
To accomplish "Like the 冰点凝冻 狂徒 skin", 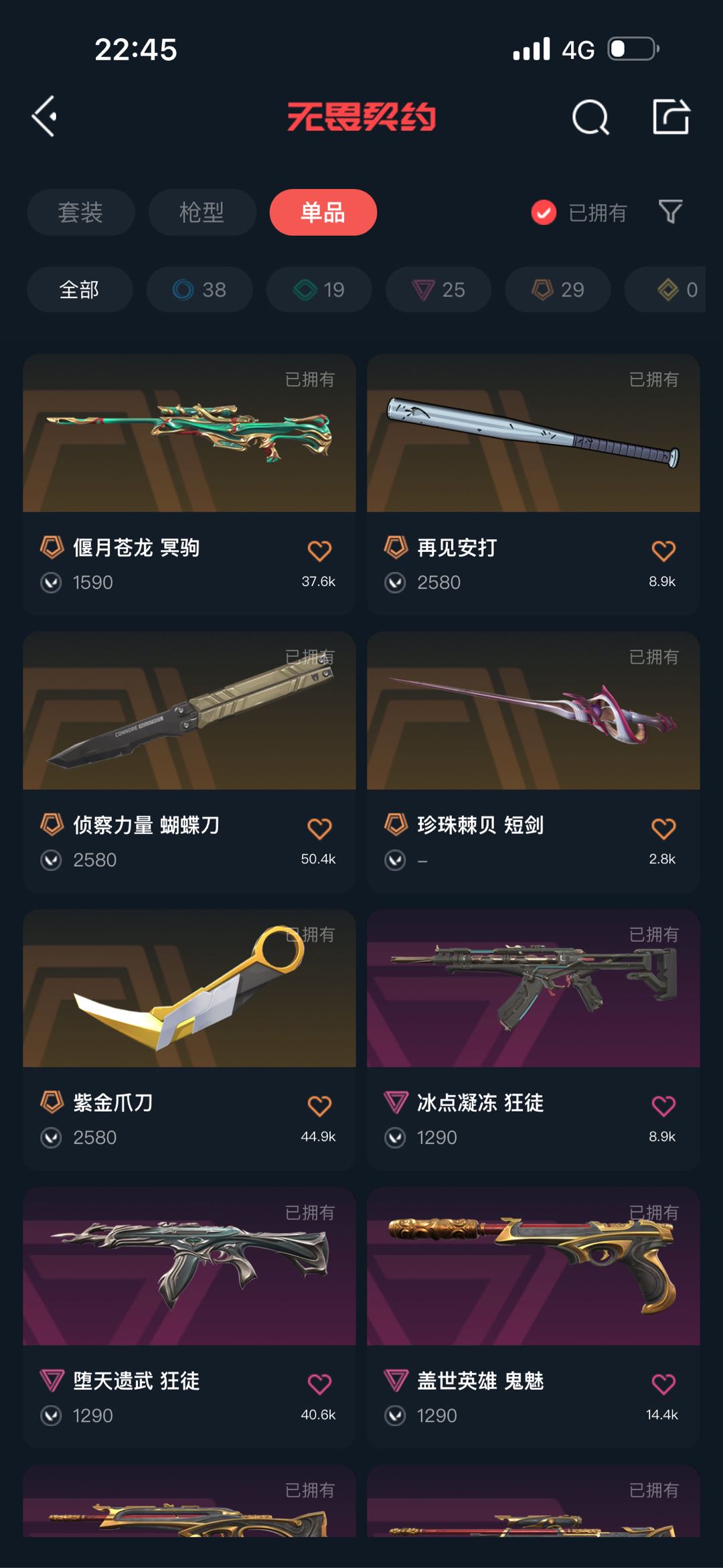I will [x=663, y=1106].
